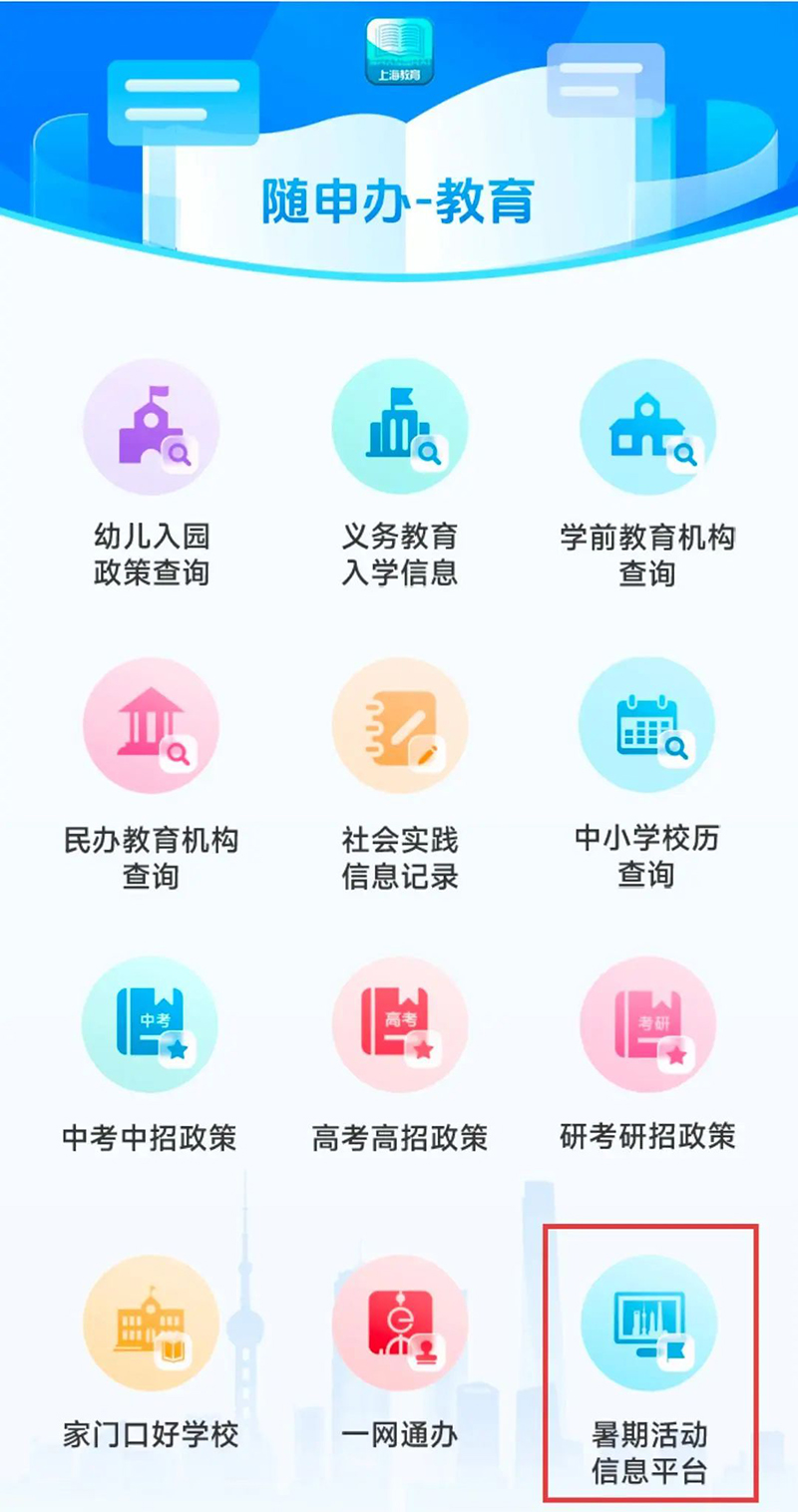Open 民办教育机构查询

coord(151,726)
